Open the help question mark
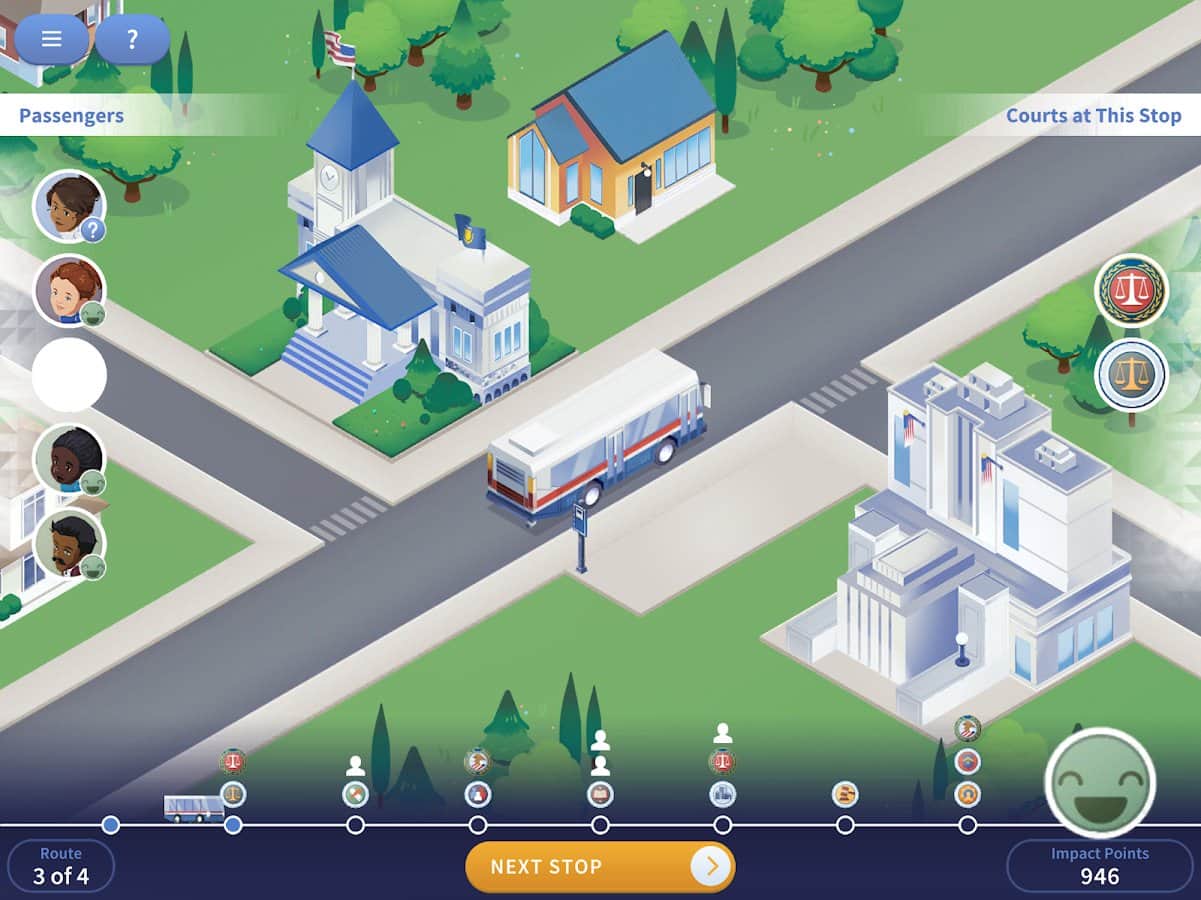 tap(131, 40)
